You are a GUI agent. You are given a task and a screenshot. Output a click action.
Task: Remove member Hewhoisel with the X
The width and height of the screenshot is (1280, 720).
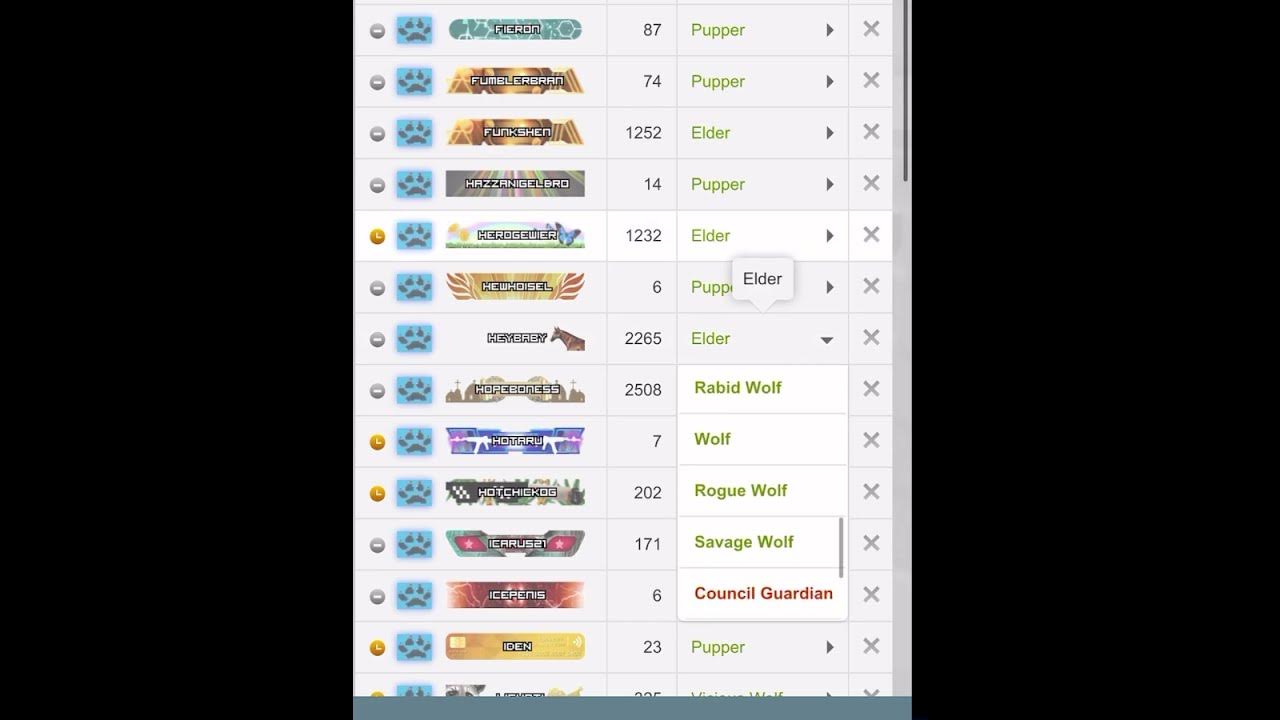click(x=871, y=286)
